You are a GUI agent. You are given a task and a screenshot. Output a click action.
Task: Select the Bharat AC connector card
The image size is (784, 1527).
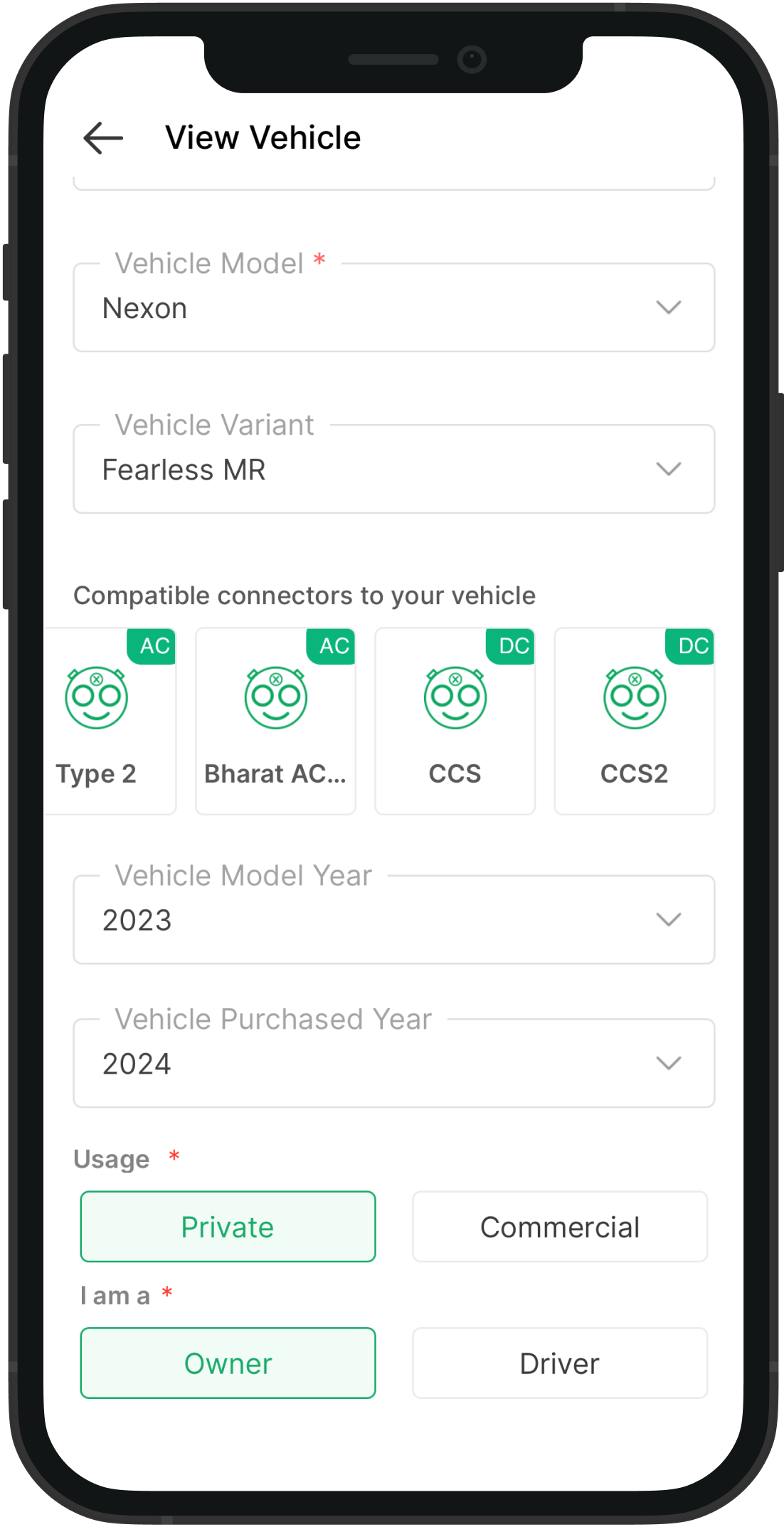click(x=275, y=721)
